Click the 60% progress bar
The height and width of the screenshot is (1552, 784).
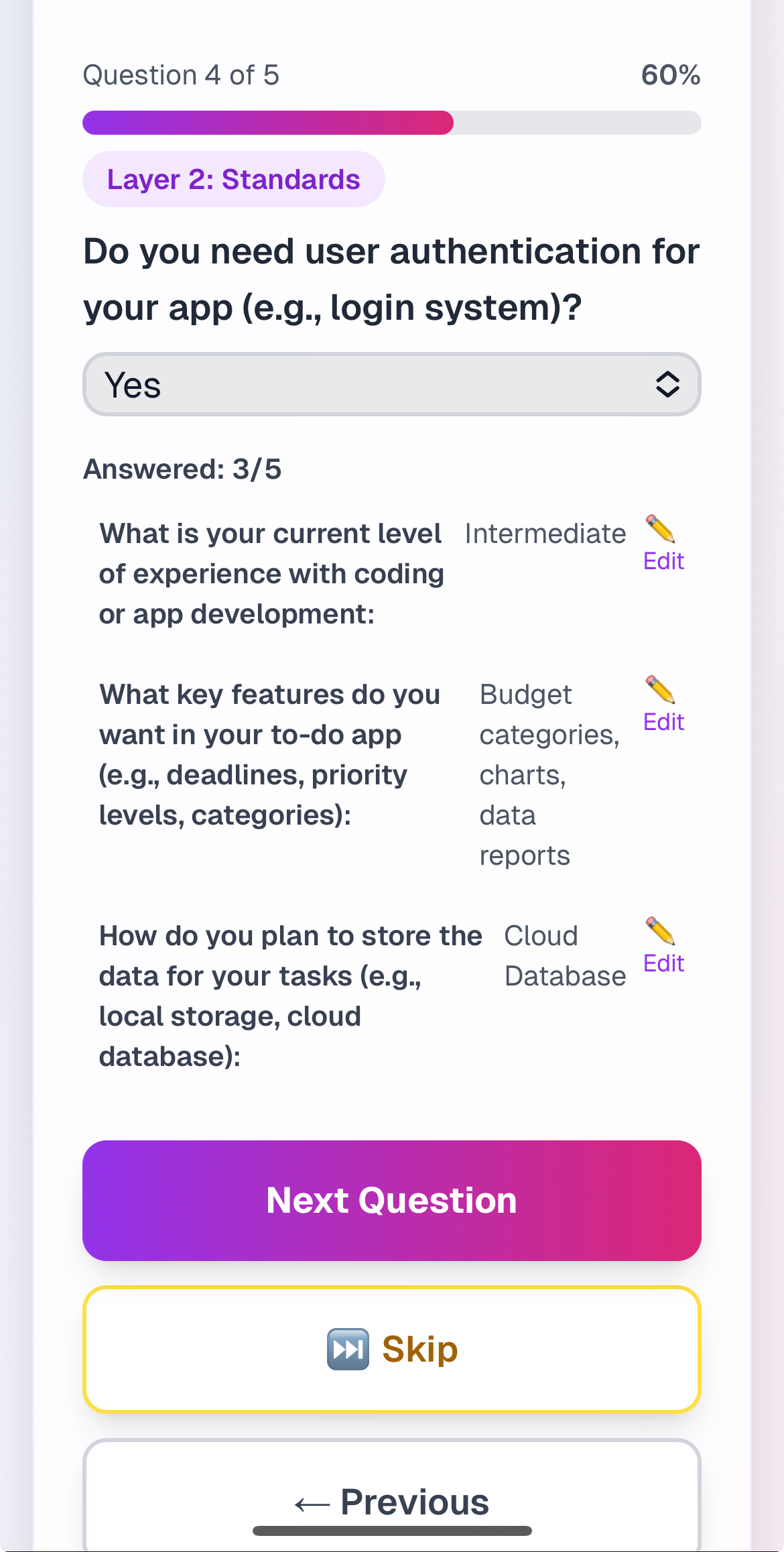pos(391,123)
